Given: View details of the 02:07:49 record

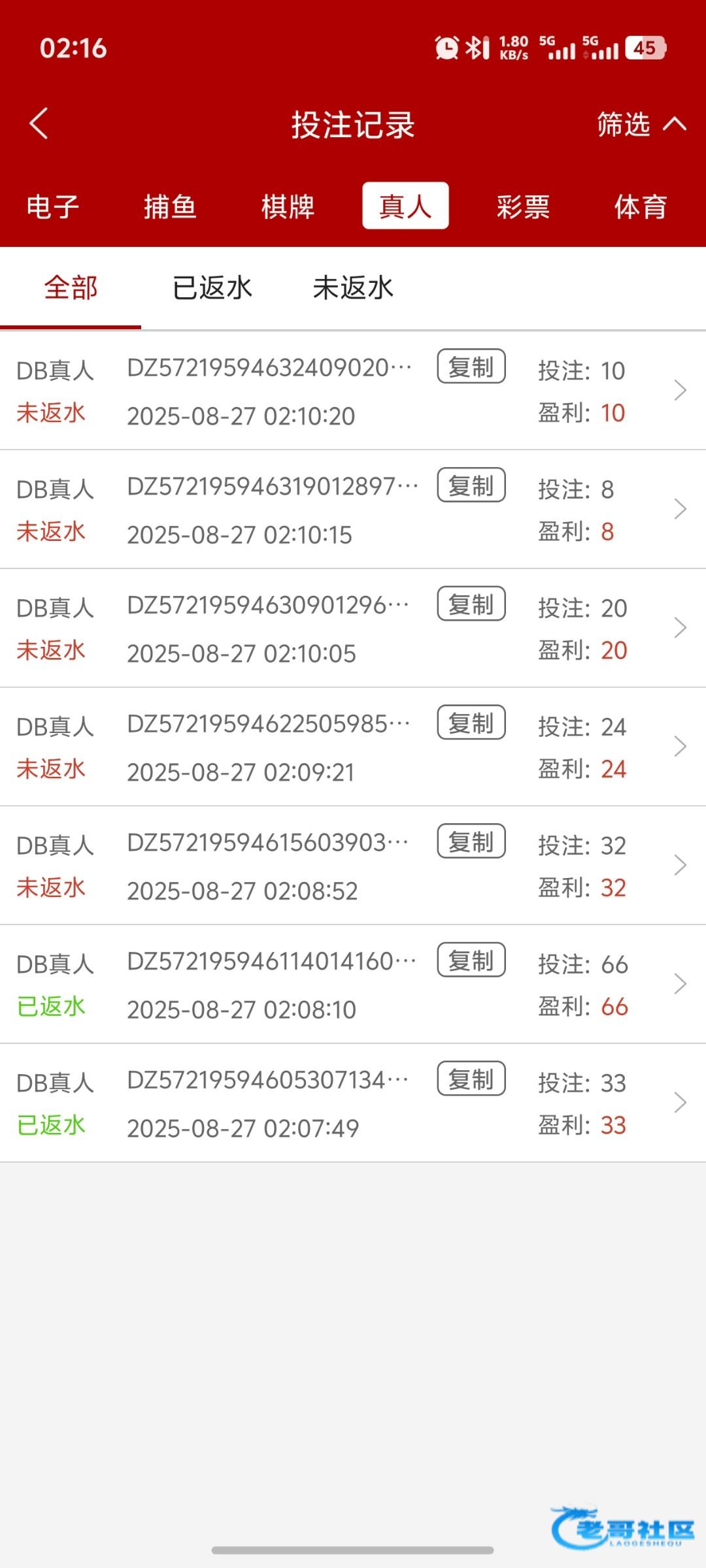Looking at the screenshot, I should pyautogui.click(x=680, y=1103).
